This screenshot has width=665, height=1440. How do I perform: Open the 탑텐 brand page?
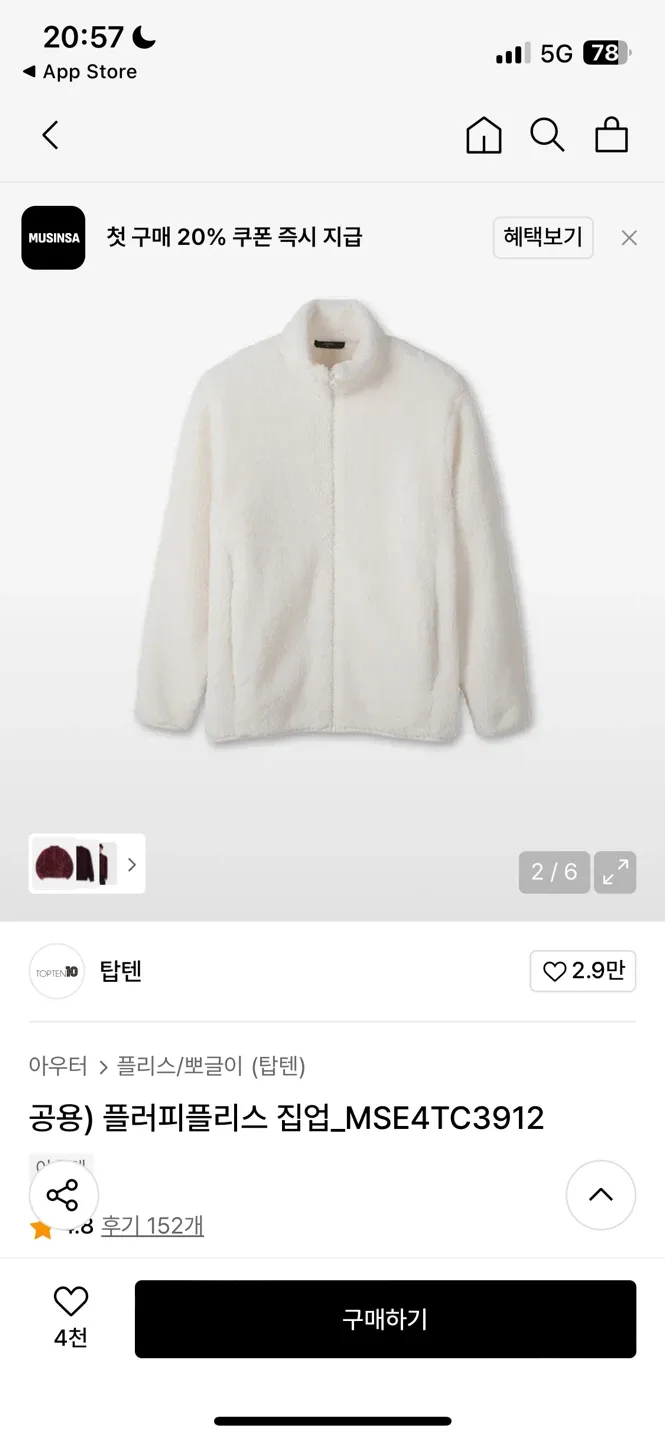click(120, 971)
